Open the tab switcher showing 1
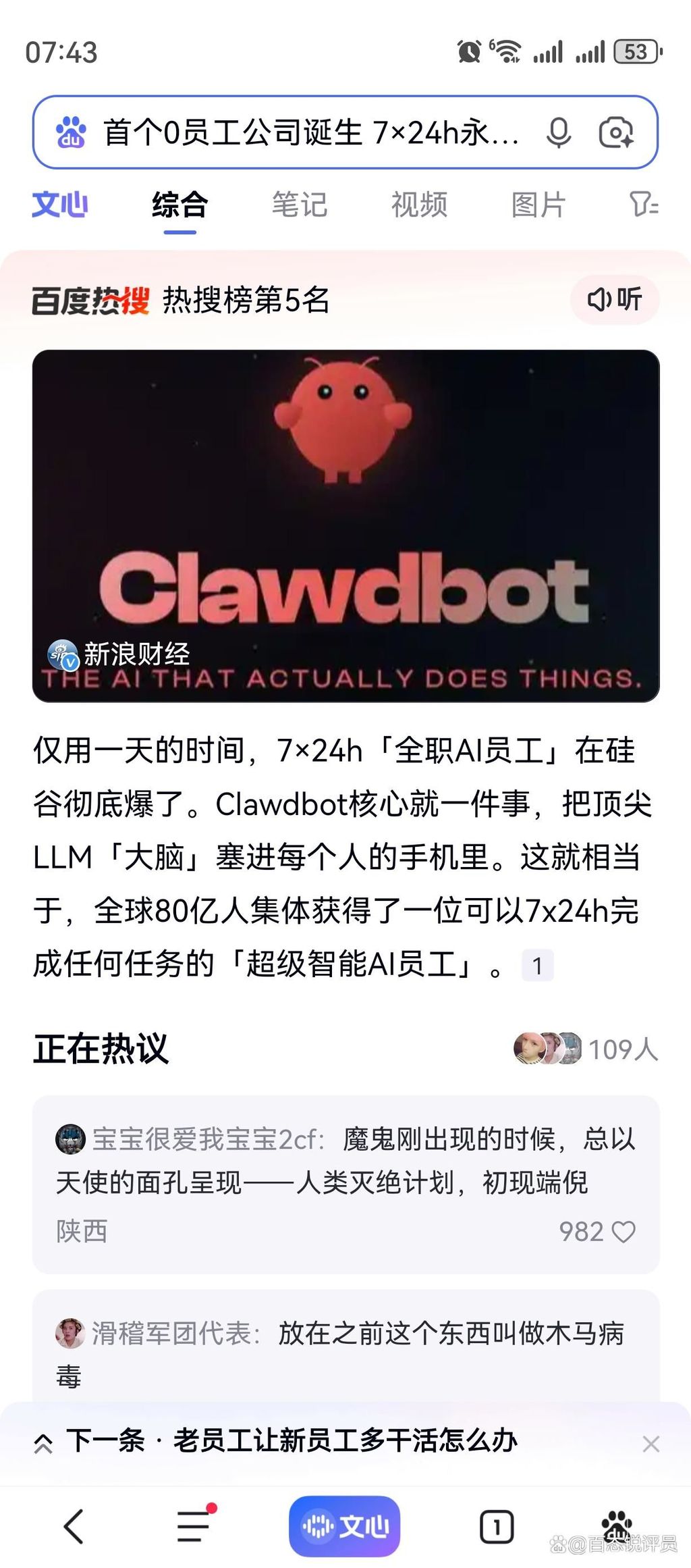This screenshot has height=1568, width=691. (497, 1526)
